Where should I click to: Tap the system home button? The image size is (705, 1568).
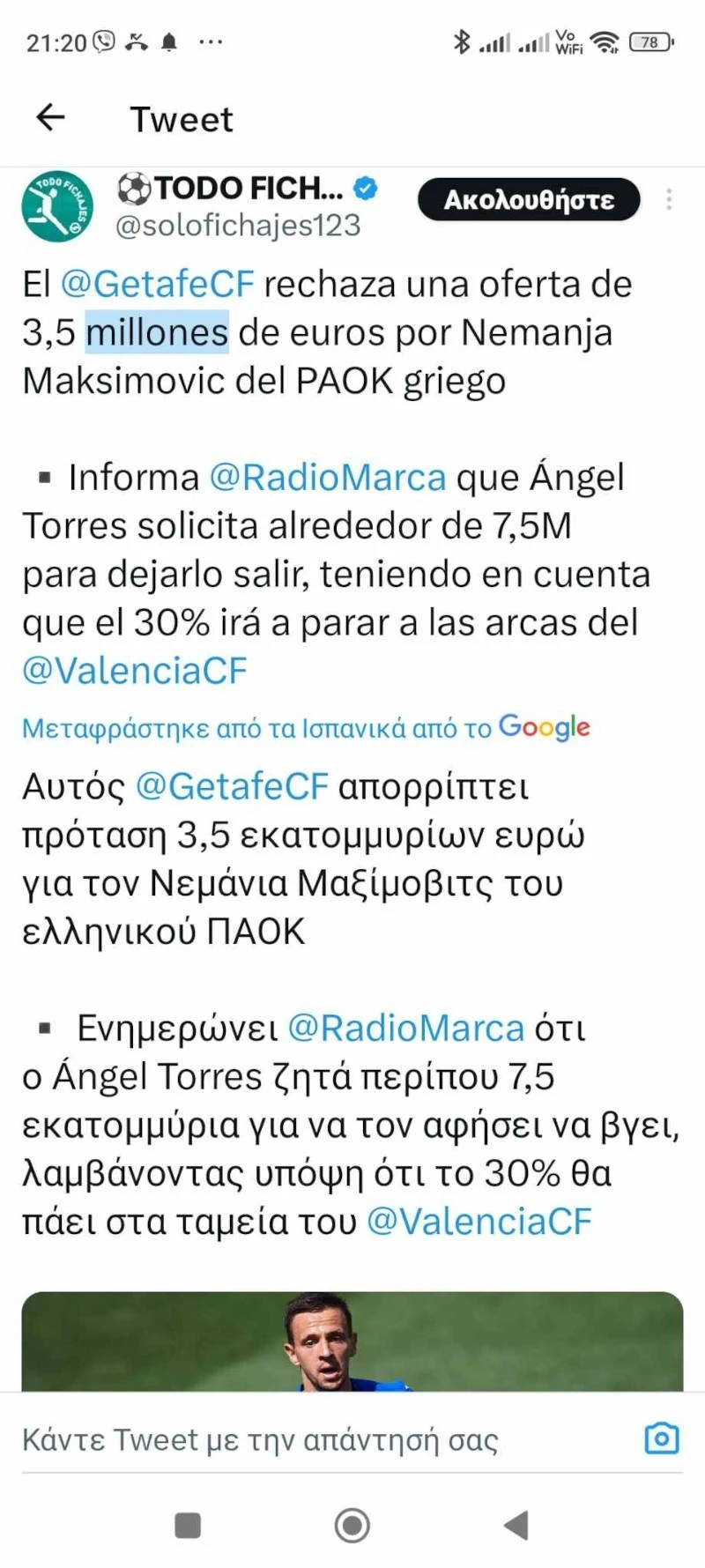click(x=352, y=1526)
